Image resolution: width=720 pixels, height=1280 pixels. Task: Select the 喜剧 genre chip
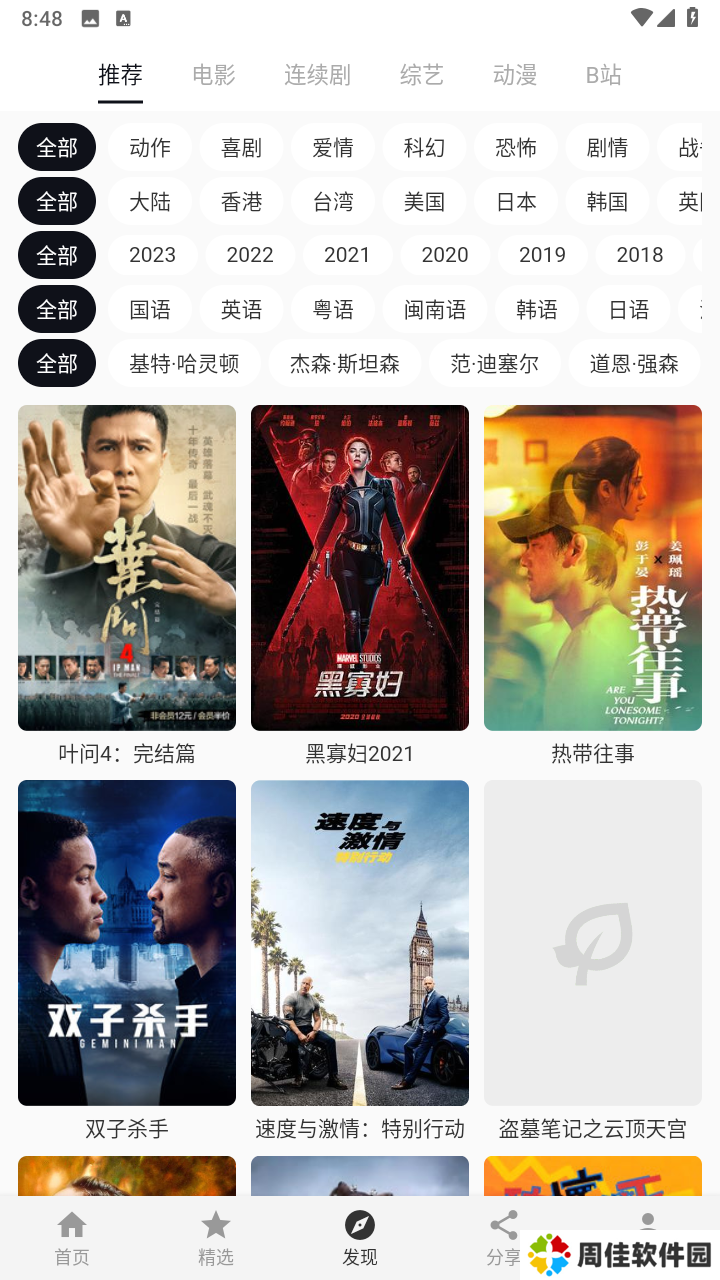click(241, 148)
